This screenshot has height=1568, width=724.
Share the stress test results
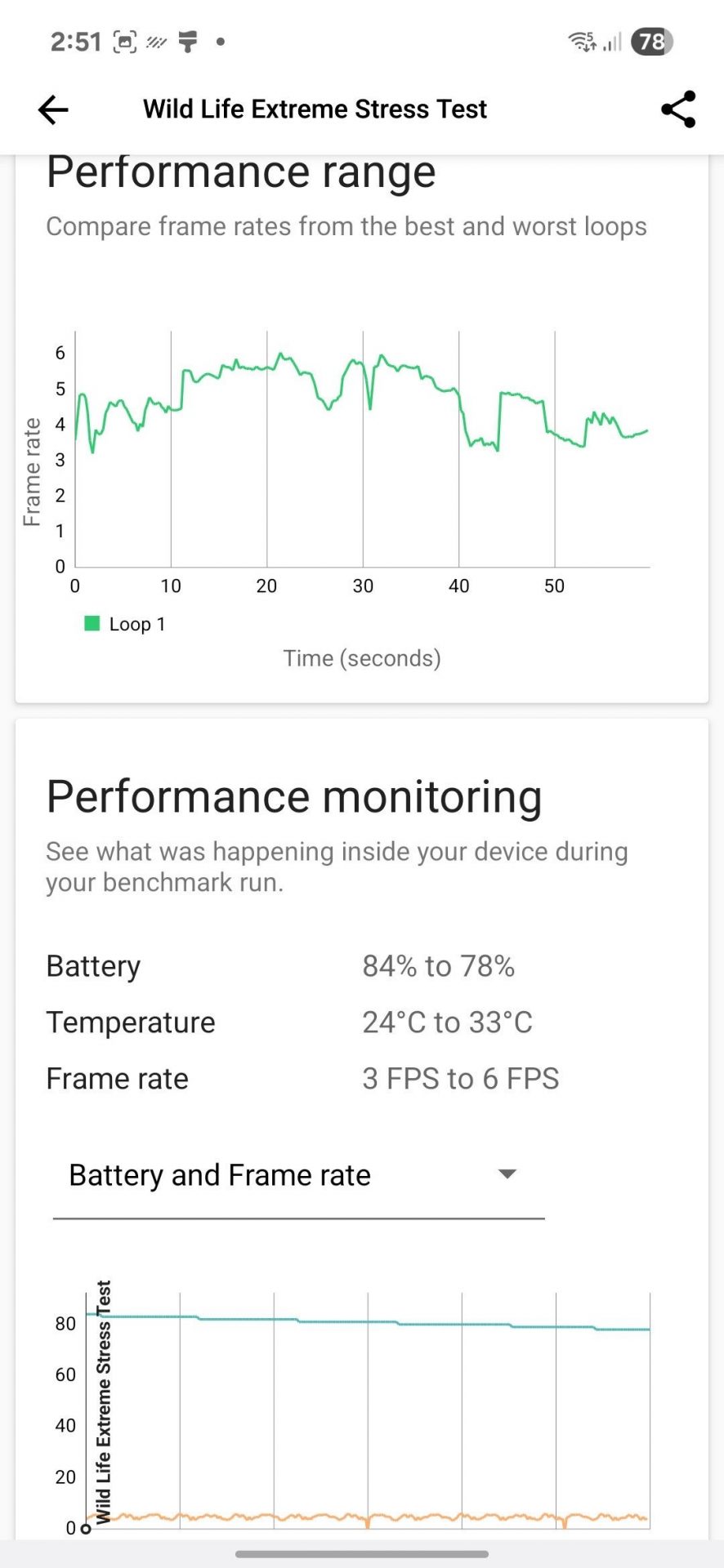tap(678, 109)
